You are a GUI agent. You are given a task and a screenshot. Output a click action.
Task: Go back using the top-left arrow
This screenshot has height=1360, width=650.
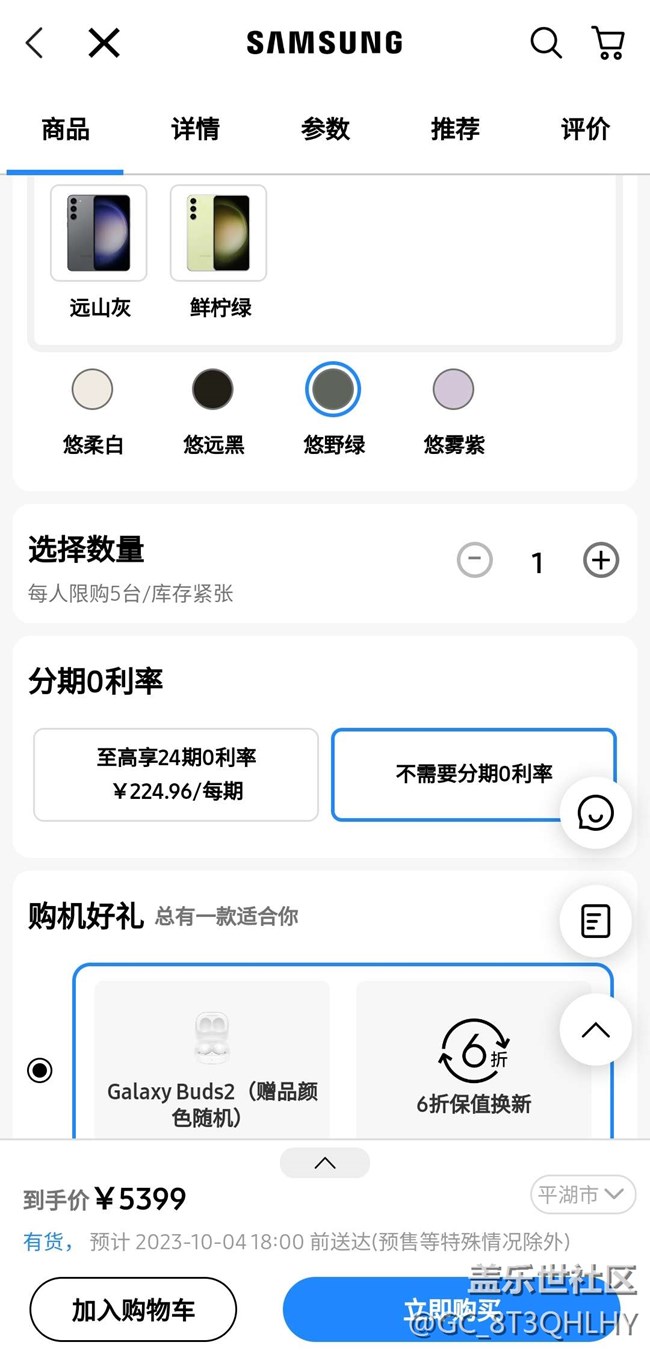(35, 43)
